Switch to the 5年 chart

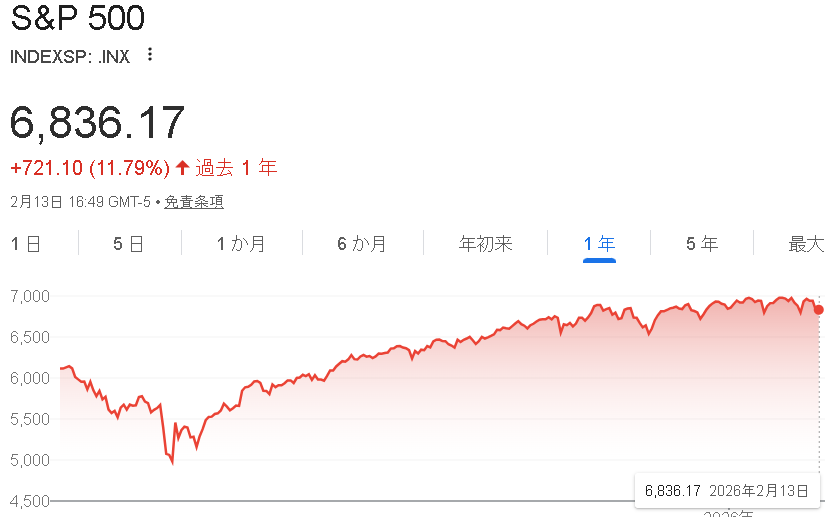tap(702, 244)
